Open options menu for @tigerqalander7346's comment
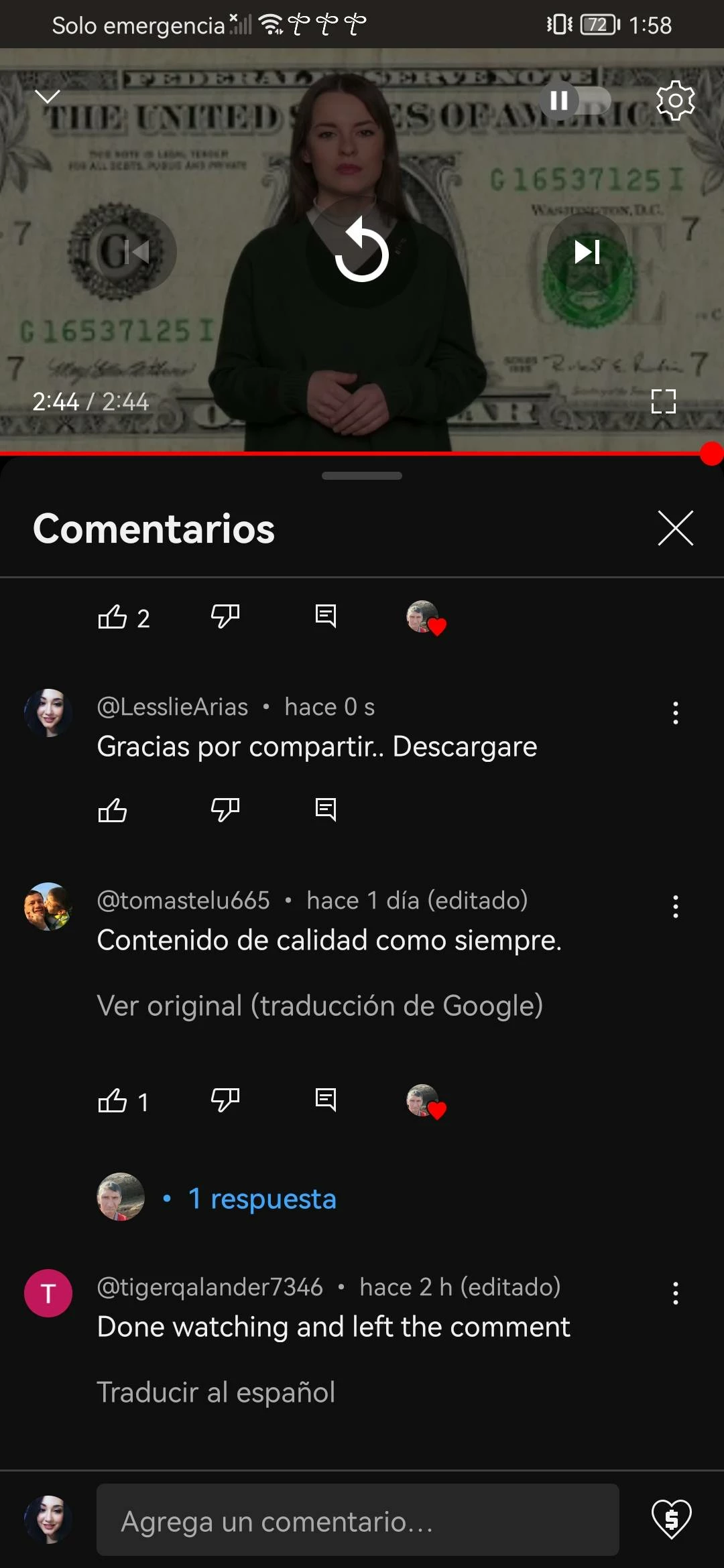Viewport: 724px width, 1568px height. (x=675, y=1293)
